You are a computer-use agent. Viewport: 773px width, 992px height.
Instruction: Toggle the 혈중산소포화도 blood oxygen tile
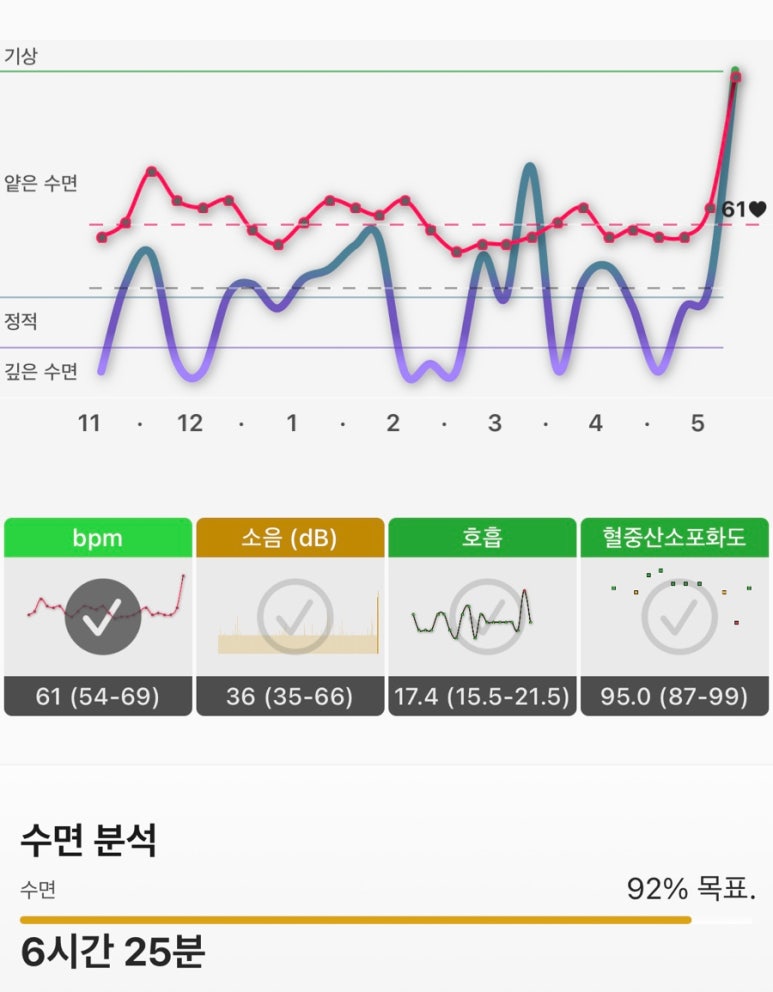(x=674, y=616)
